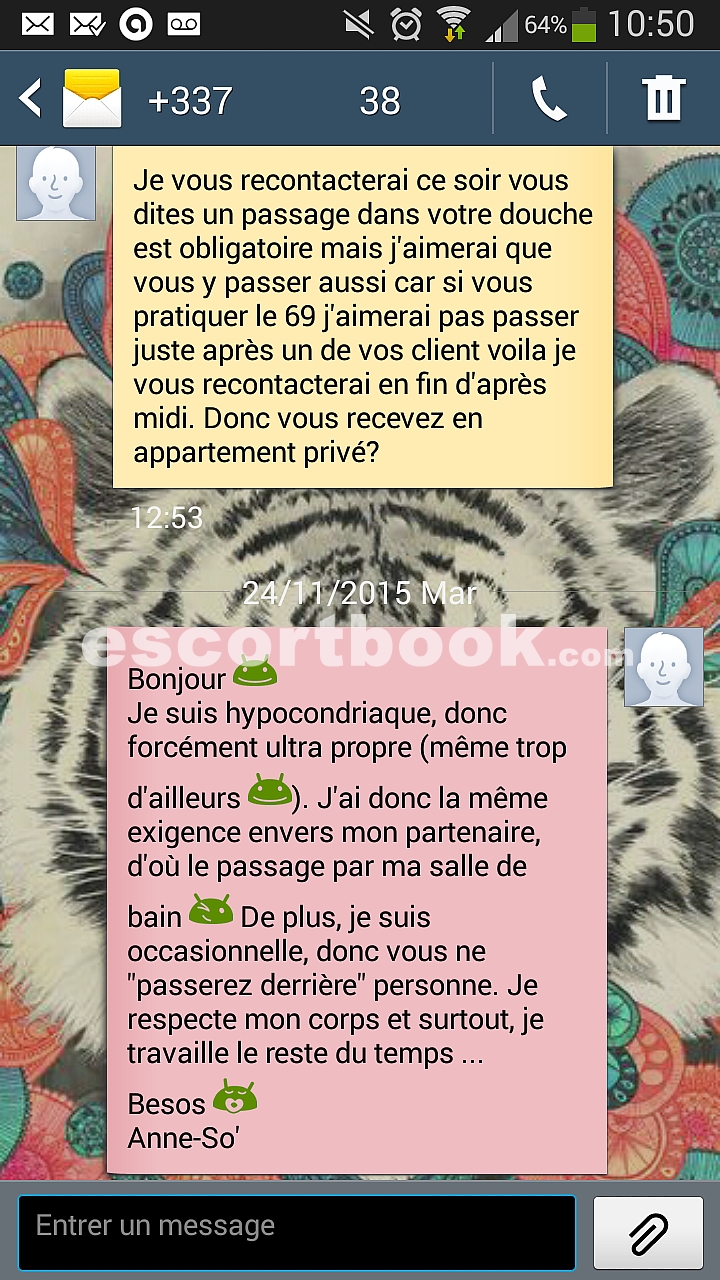Open my own profile avatar
720x1280 pixels.
[664, 667]
